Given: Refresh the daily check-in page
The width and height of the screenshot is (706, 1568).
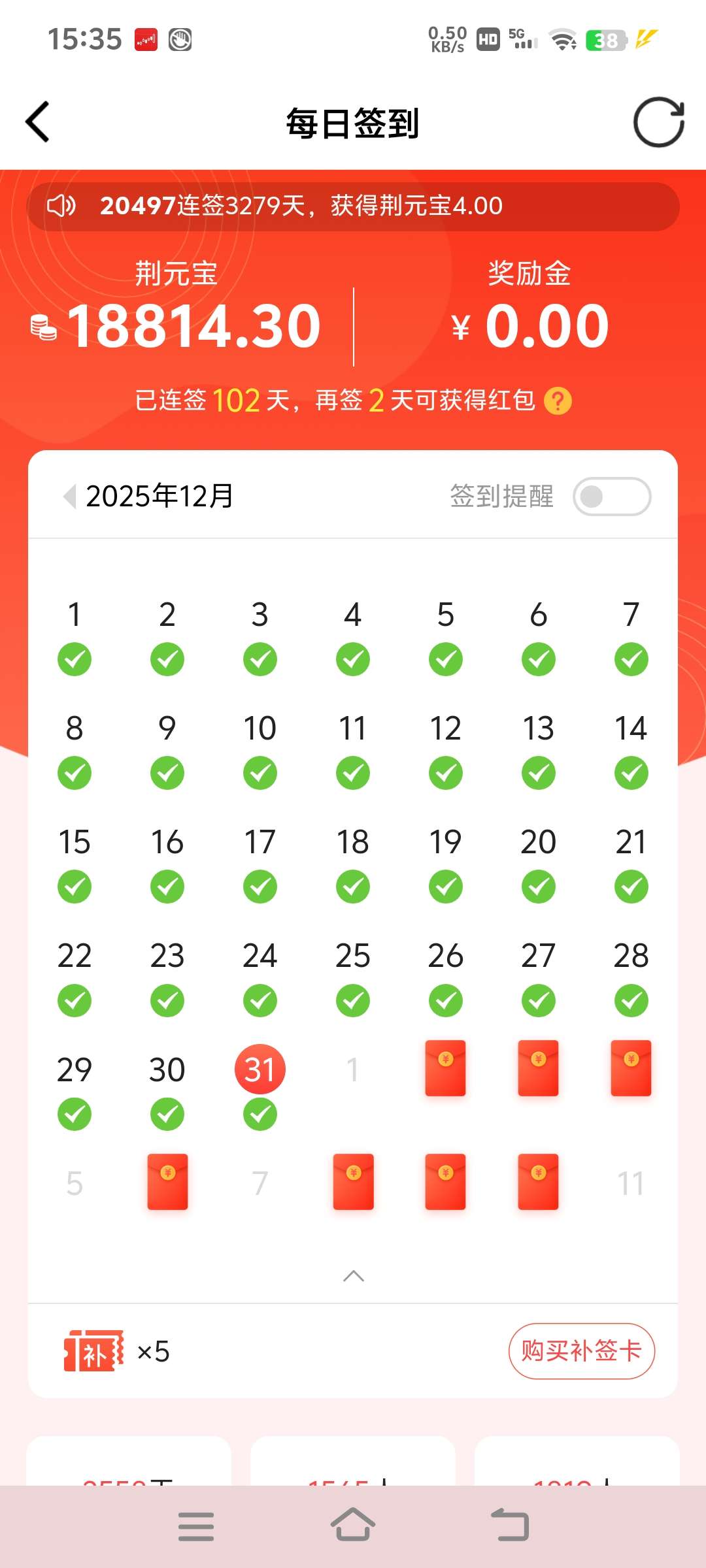Looking at the screenshot, I should [658, 122].
